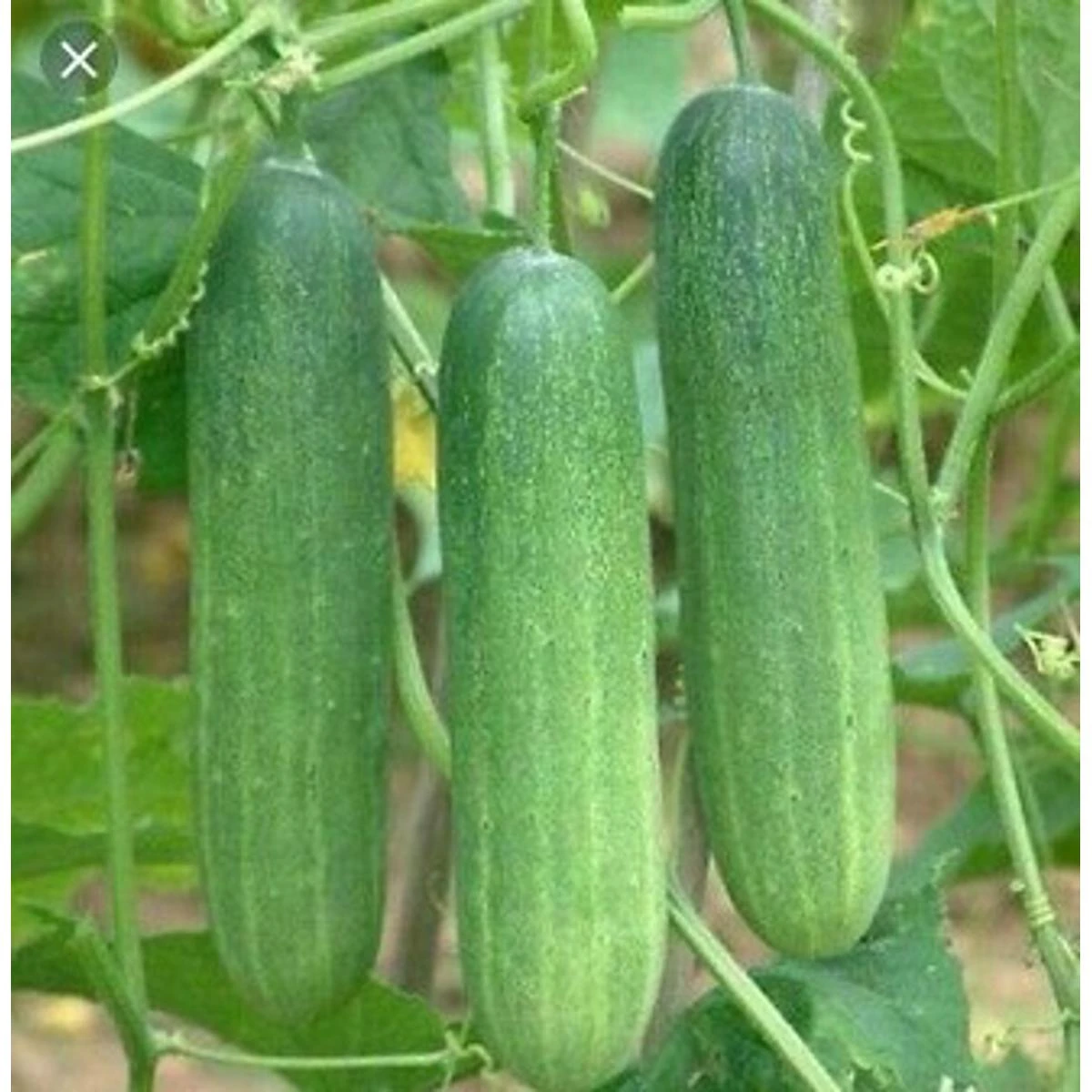Close the full-screen cucumber image viewer
The width and height of the screenshot is (1092, 1092).
79,61
